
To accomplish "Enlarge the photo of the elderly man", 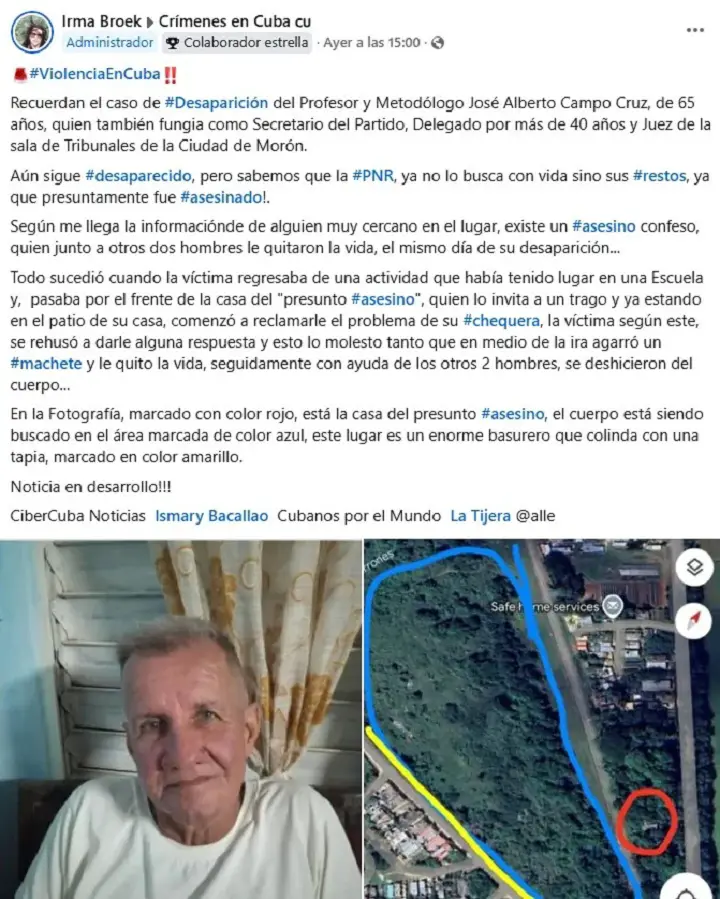I will click(x=180, y=719).
